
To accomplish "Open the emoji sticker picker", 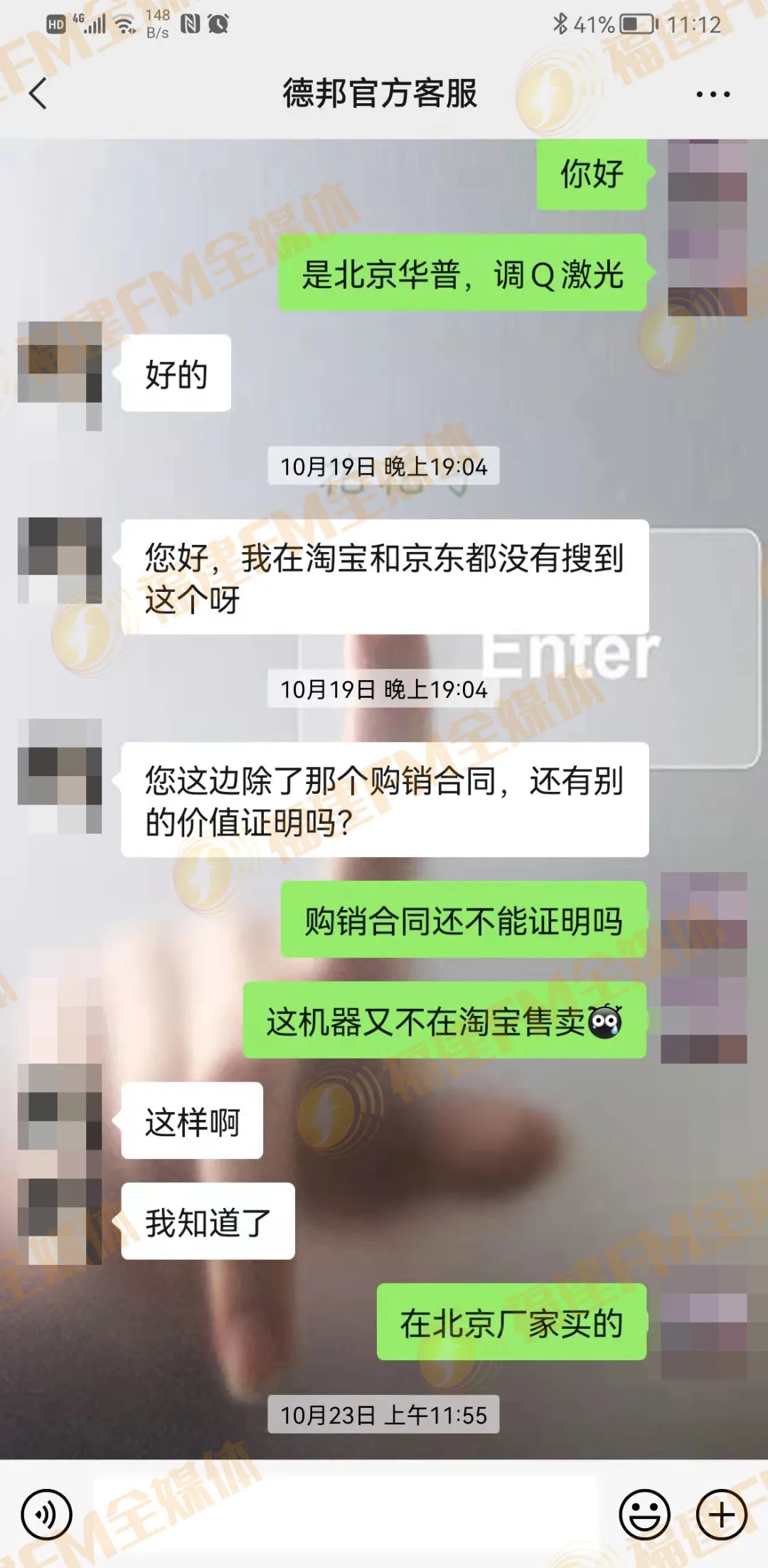I will click(x=644, y=1515).
